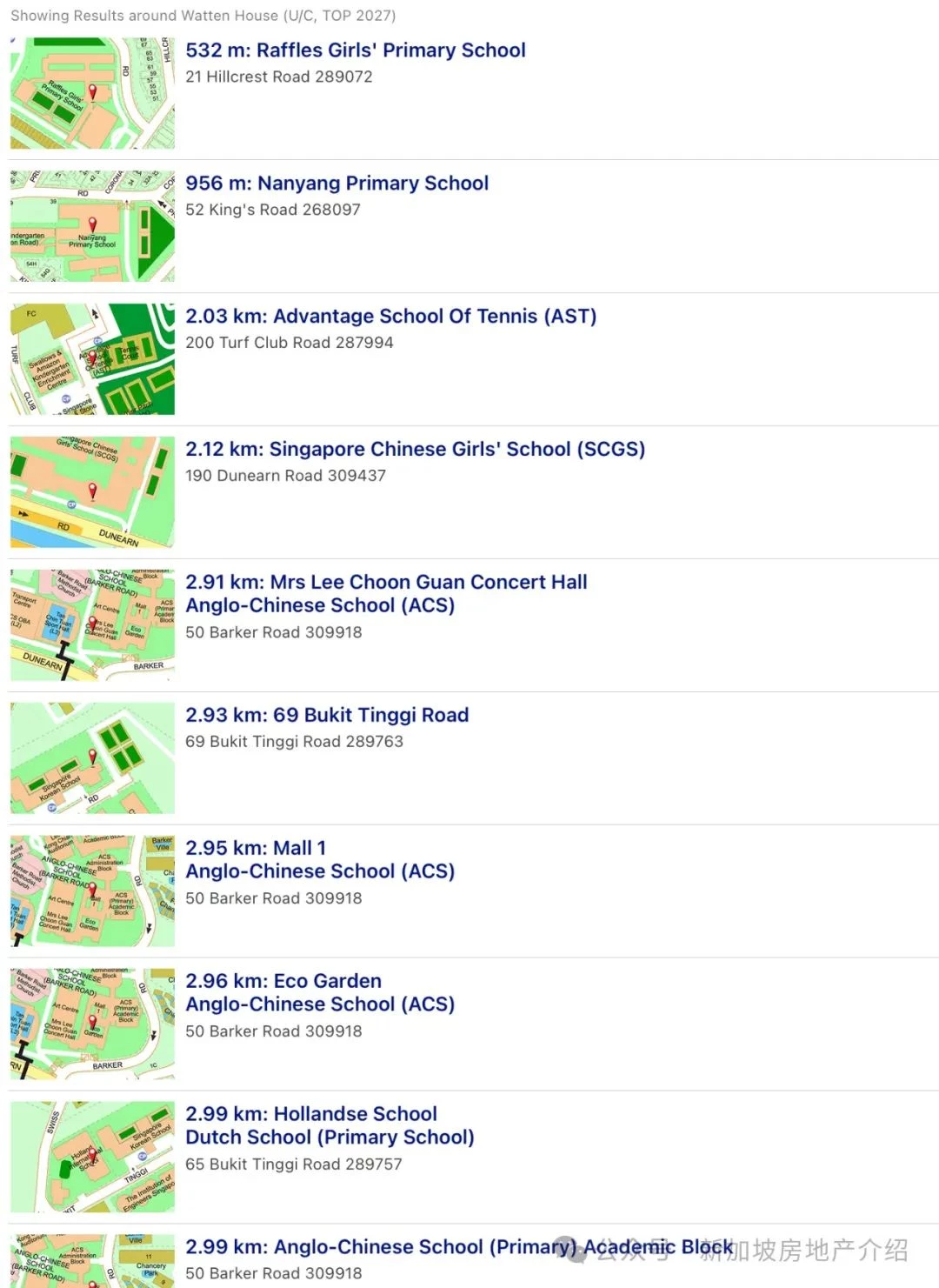Image resolution: width=939 pixels, height=1288 pixels.
Task: View map thumbnail for Hollandse School
Action: coord(92,1158)
